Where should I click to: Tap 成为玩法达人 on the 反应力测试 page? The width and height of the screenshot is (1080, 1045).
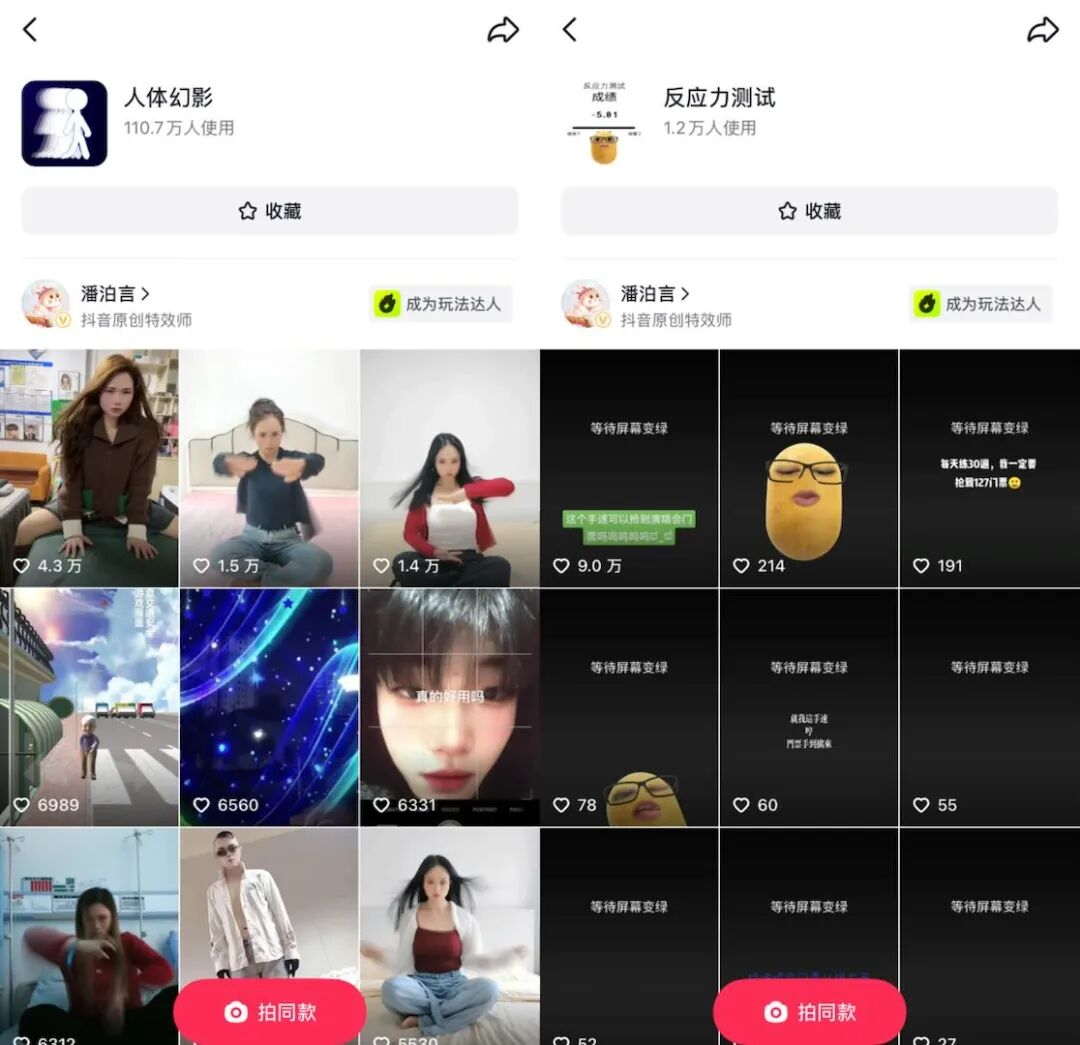[981, 304]
